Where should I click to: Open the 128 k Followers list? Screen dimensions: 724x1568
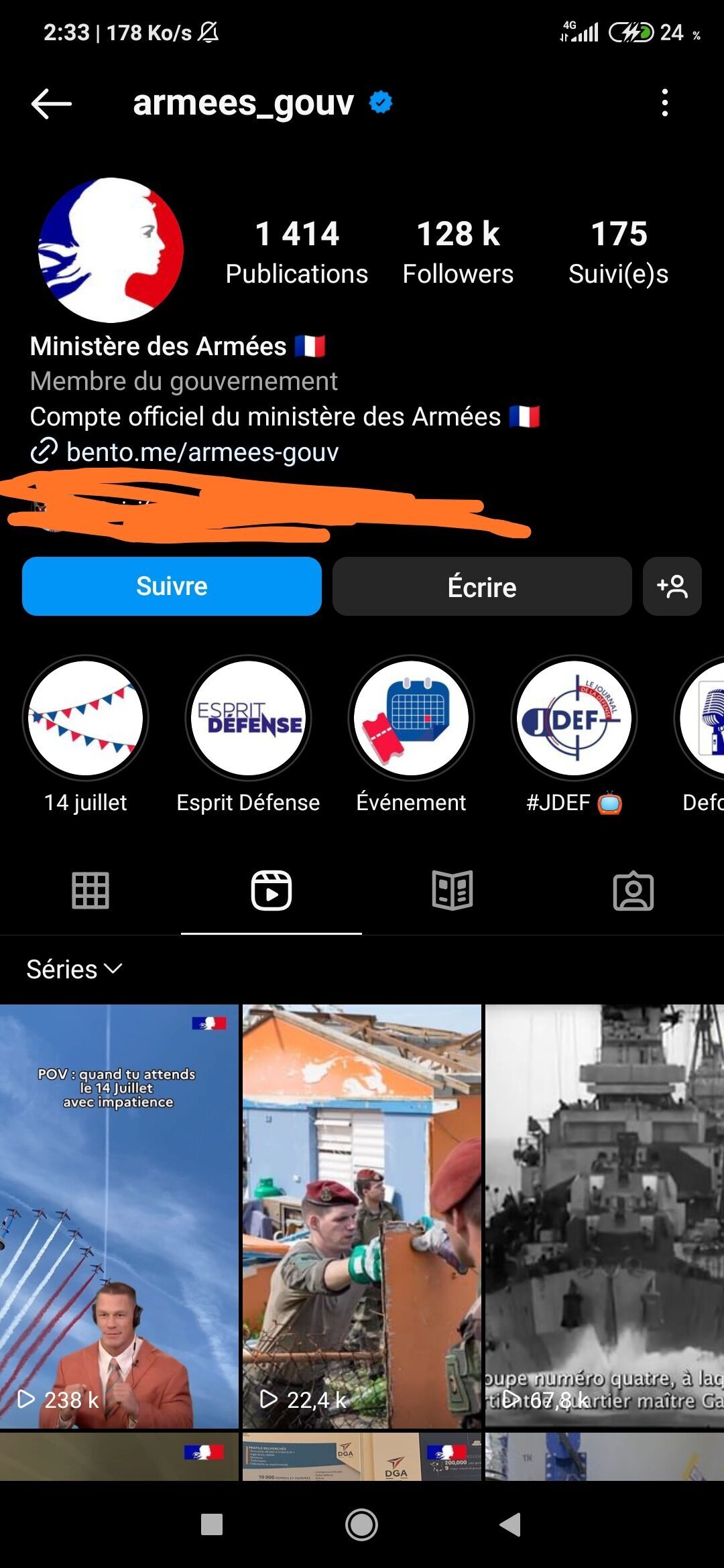458,251
